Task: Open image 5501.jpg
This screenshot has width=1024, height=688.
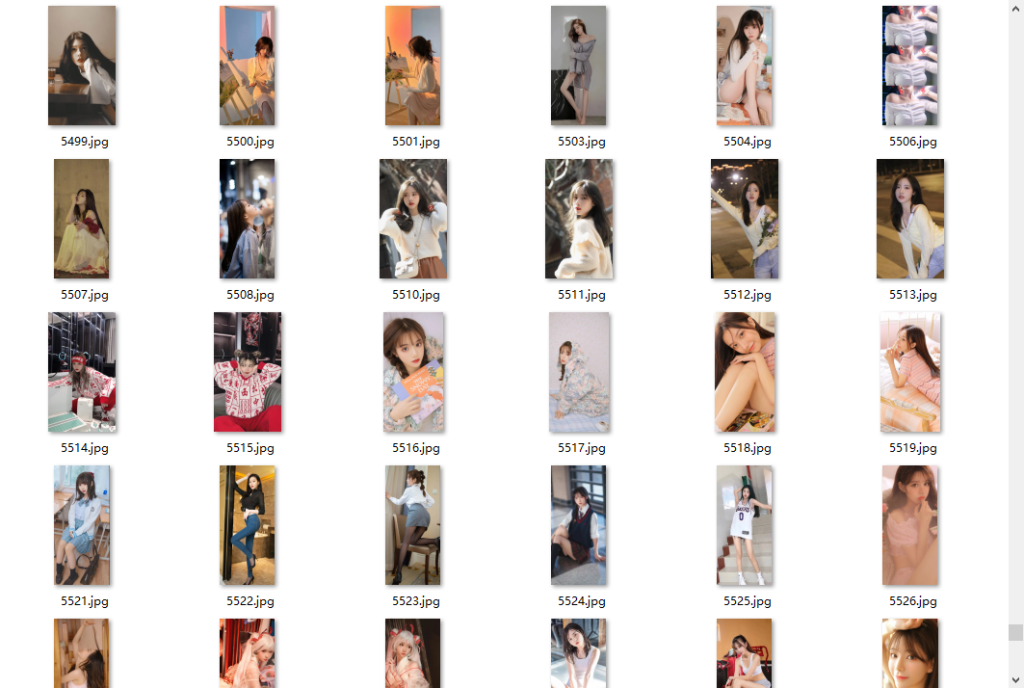Action: 413,66
